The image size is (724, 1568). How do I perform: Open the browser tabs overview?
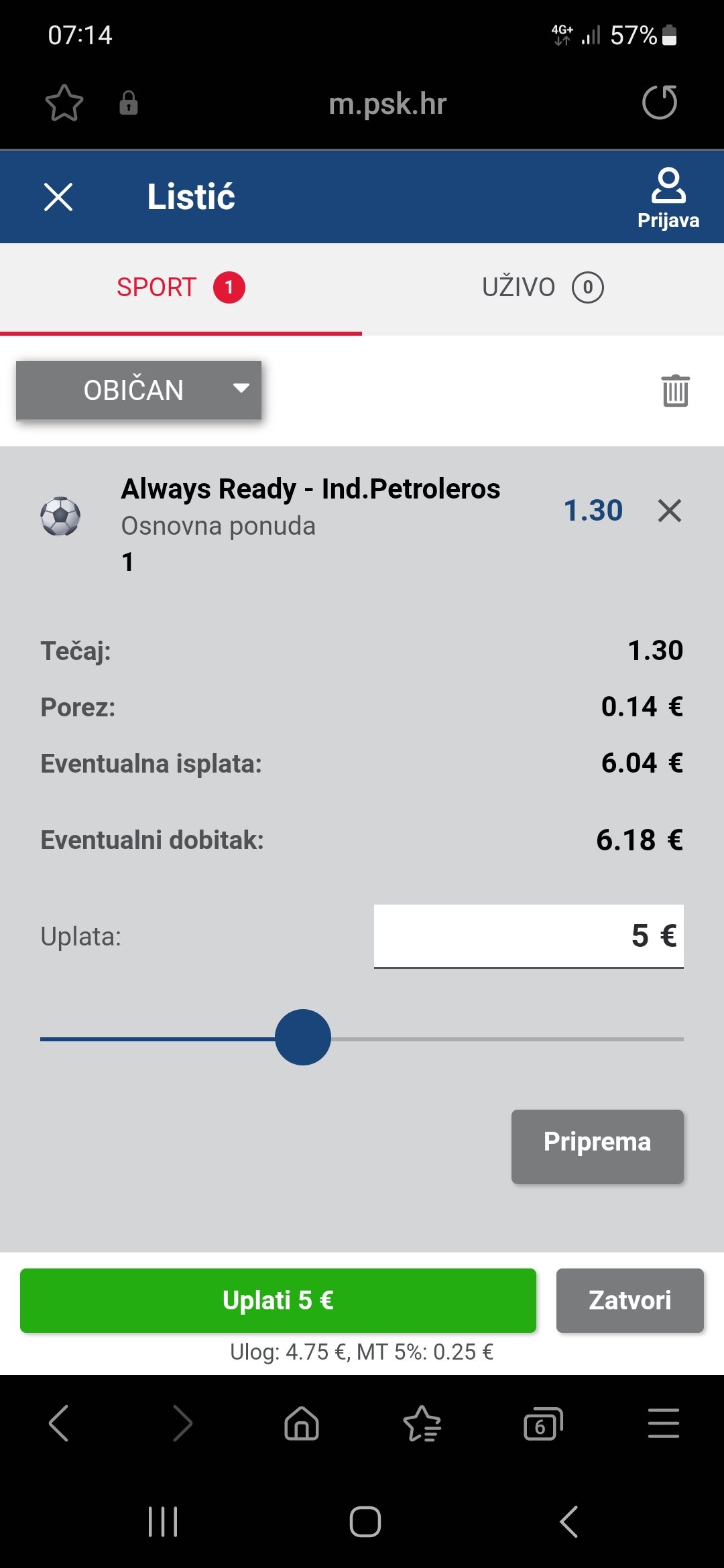(x=542, y=1423)
